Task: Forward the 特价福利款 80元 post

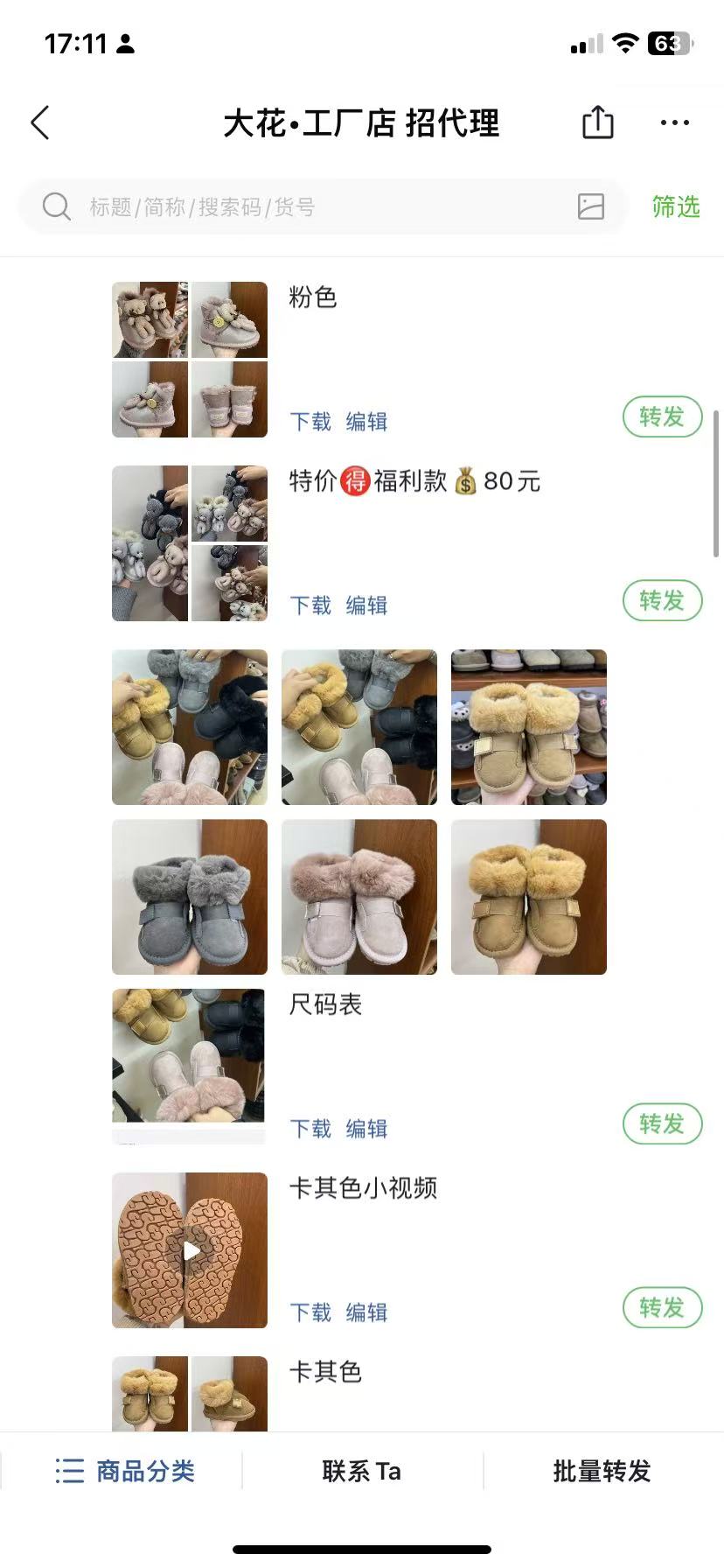Action: pos(662,601)
